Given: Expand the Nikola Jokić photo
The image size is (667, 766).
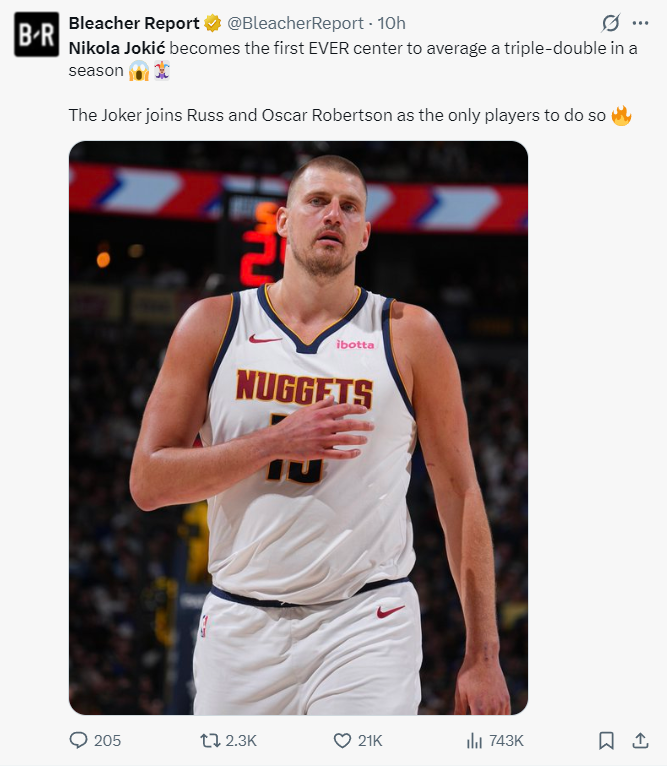Looking at the screenshot, I should [x=298, y=428].
